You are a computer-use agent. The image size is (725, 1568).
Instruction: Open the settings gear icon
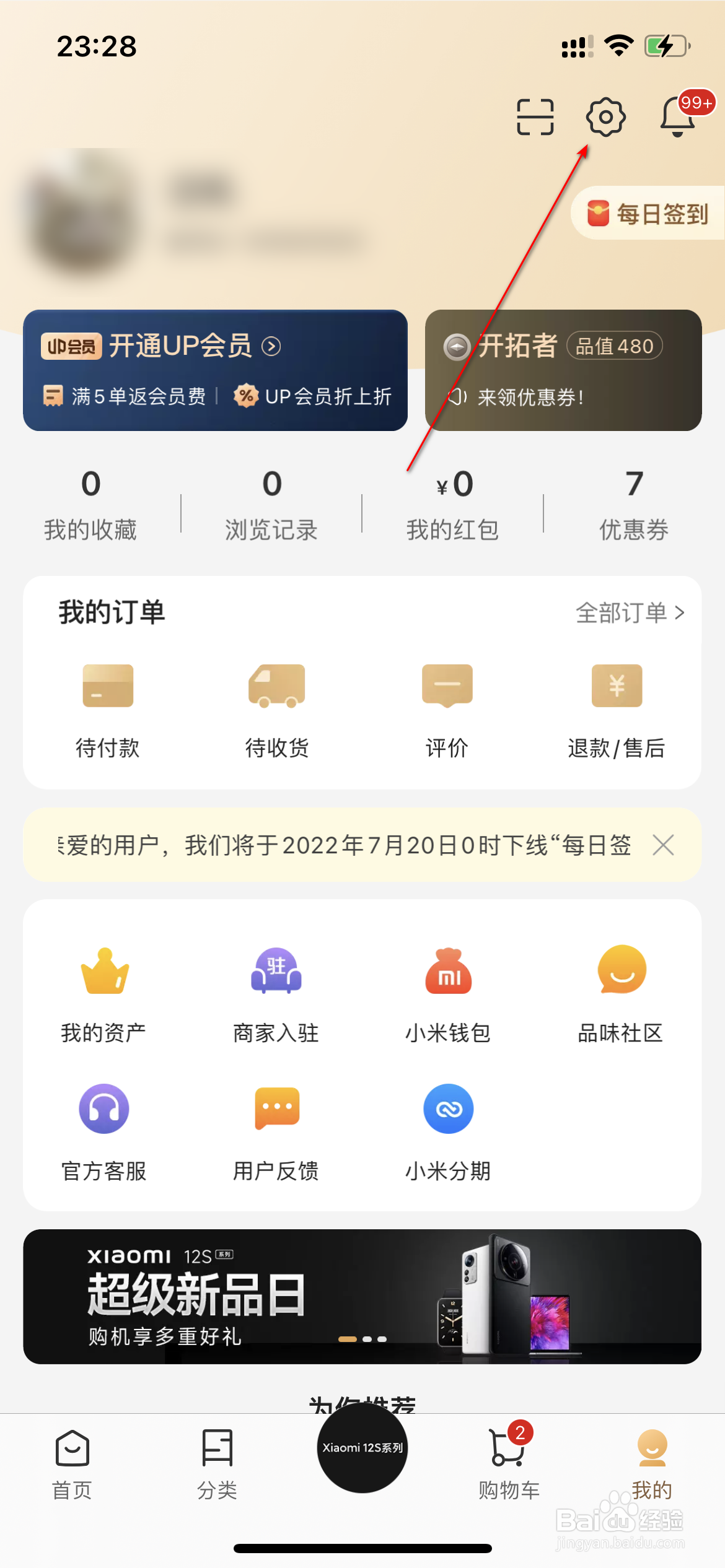pyautogui.click(x=605, y=116)
